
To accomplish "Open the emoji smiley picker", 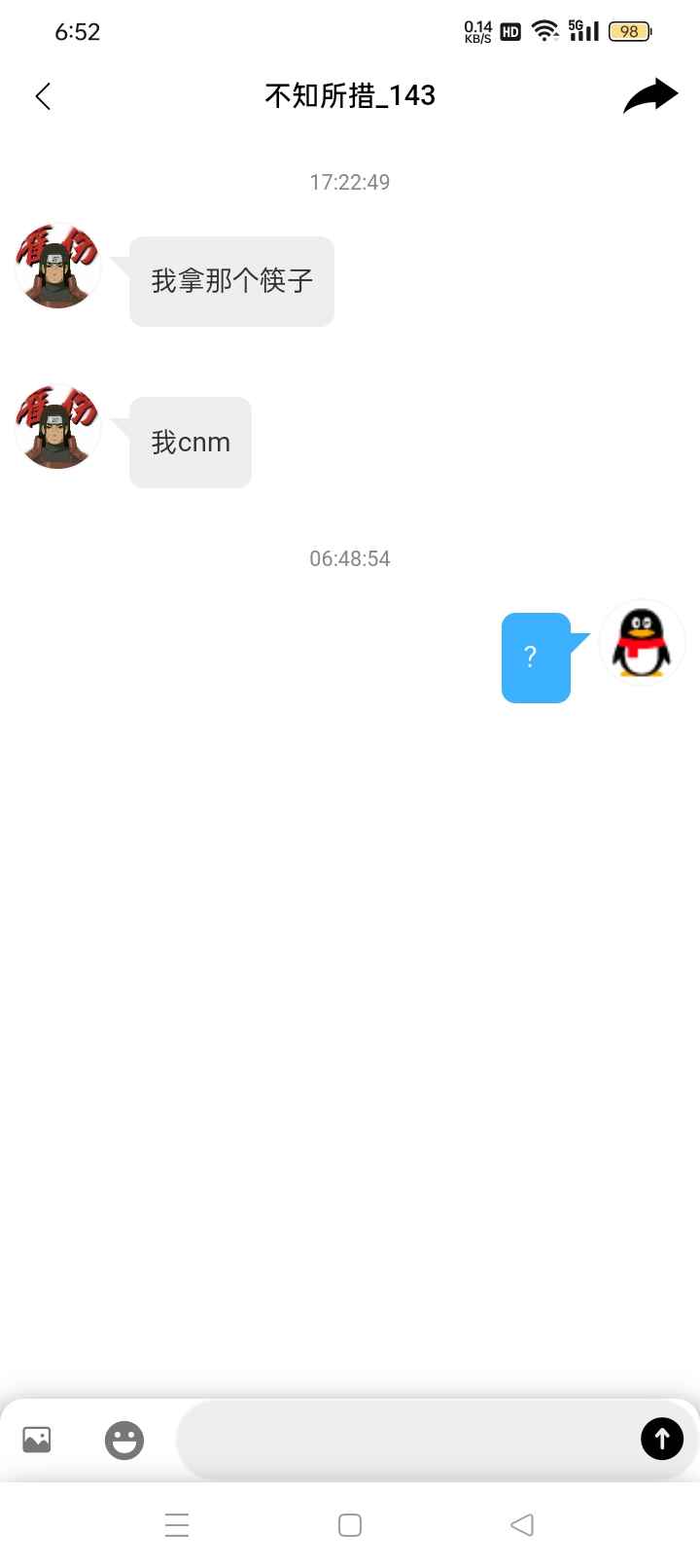I will tap(124, 1440).
